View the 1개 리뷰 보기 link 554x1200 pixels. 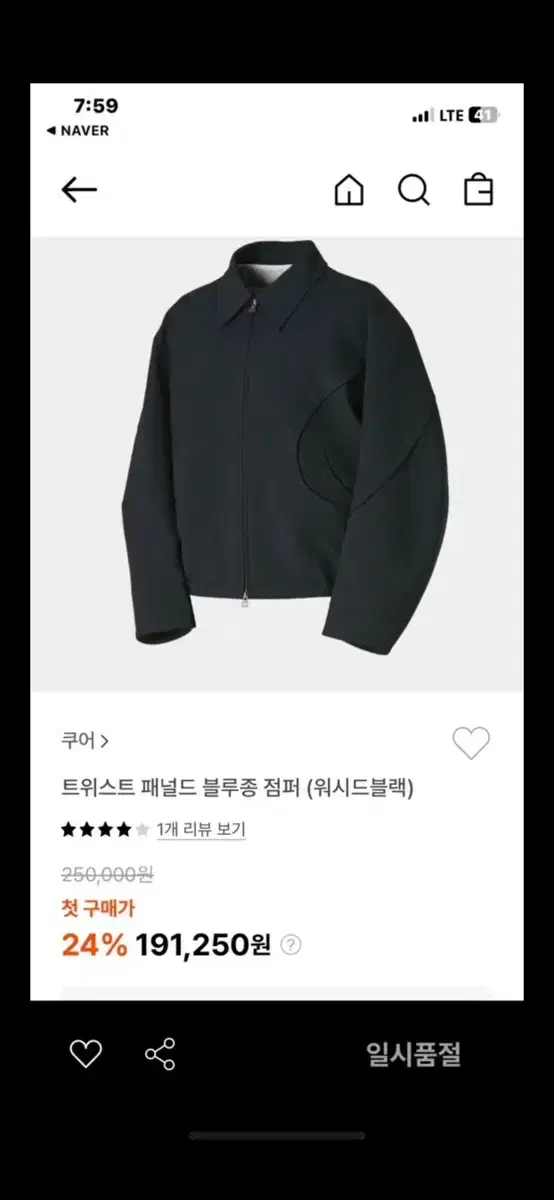coord(201,829)
